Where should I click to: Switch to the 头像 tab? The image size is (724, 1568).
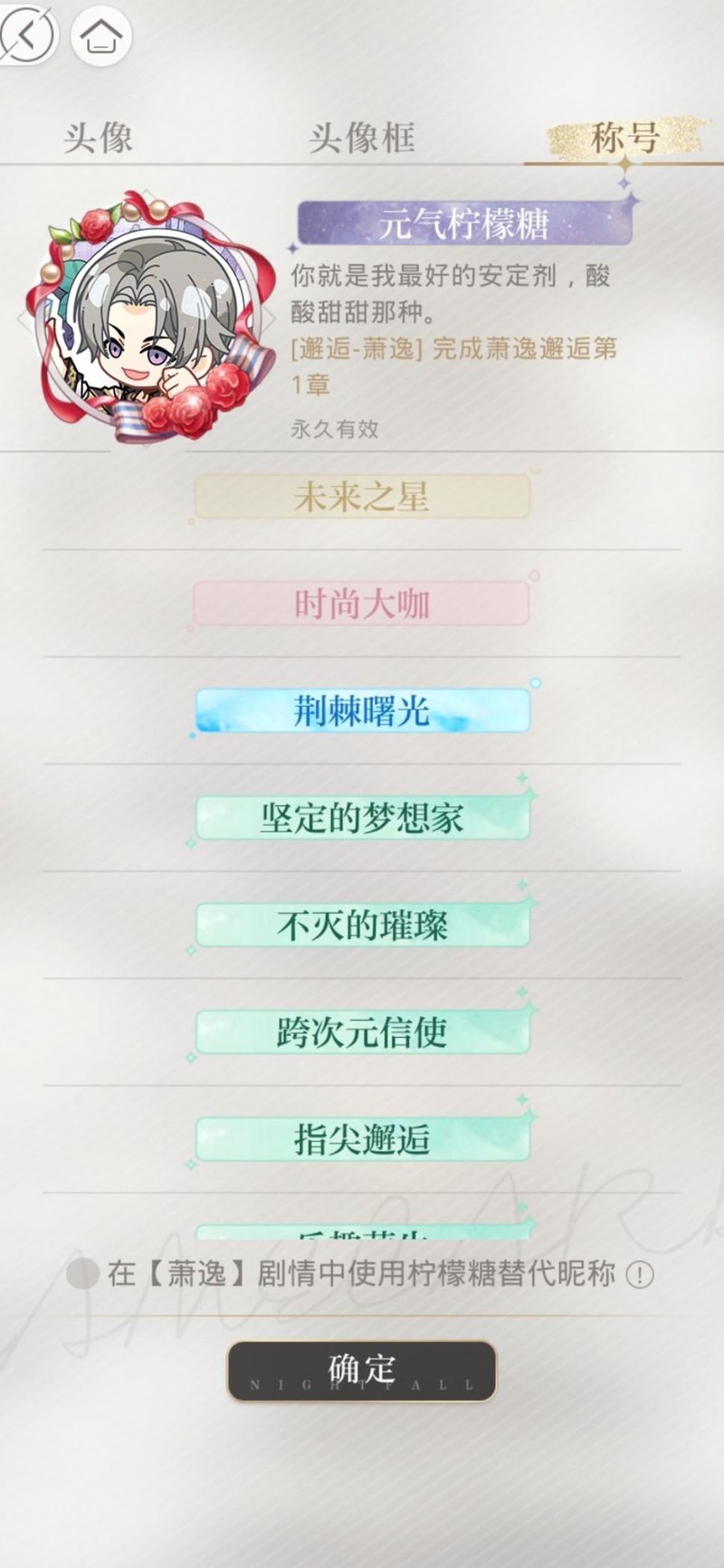point(98,138)
